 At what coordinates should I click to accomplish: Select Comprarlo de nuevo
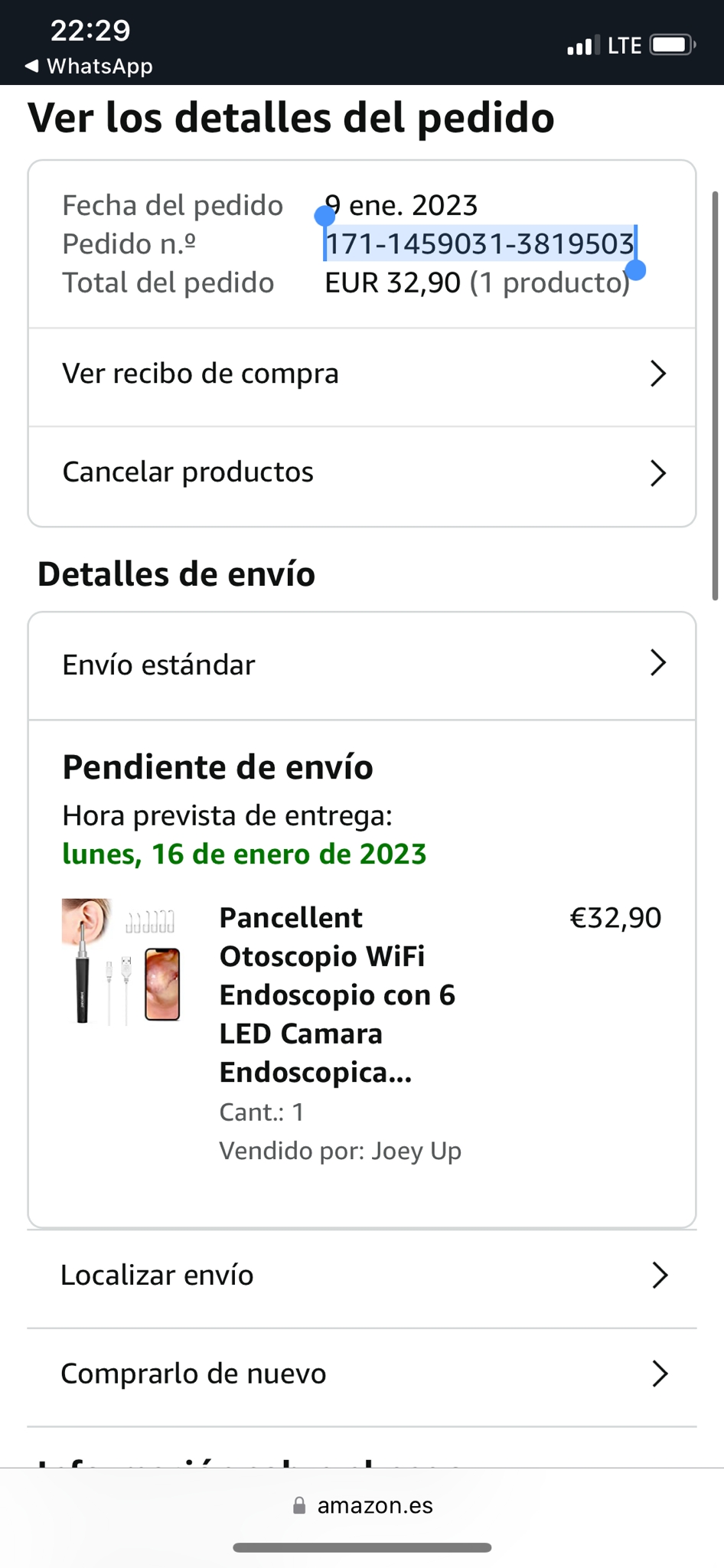[x=361, y=1374]
